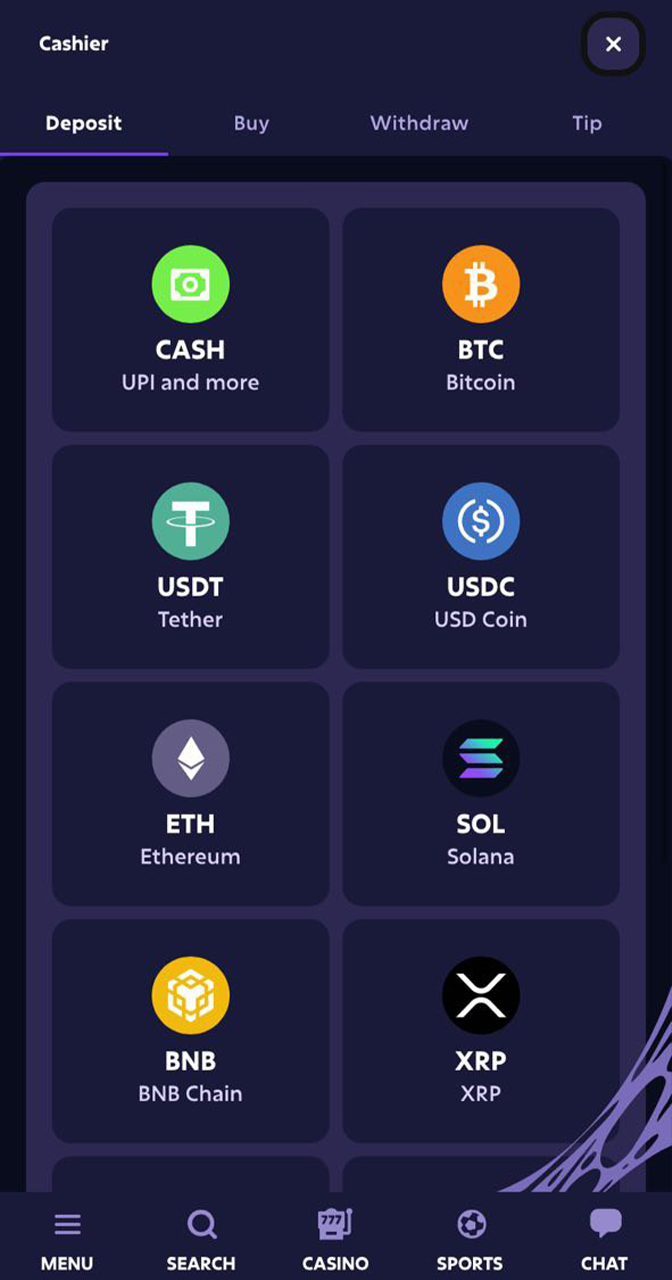672x1280 pixels.
Task: Close the Cashier panel
Action: [613, 44]
